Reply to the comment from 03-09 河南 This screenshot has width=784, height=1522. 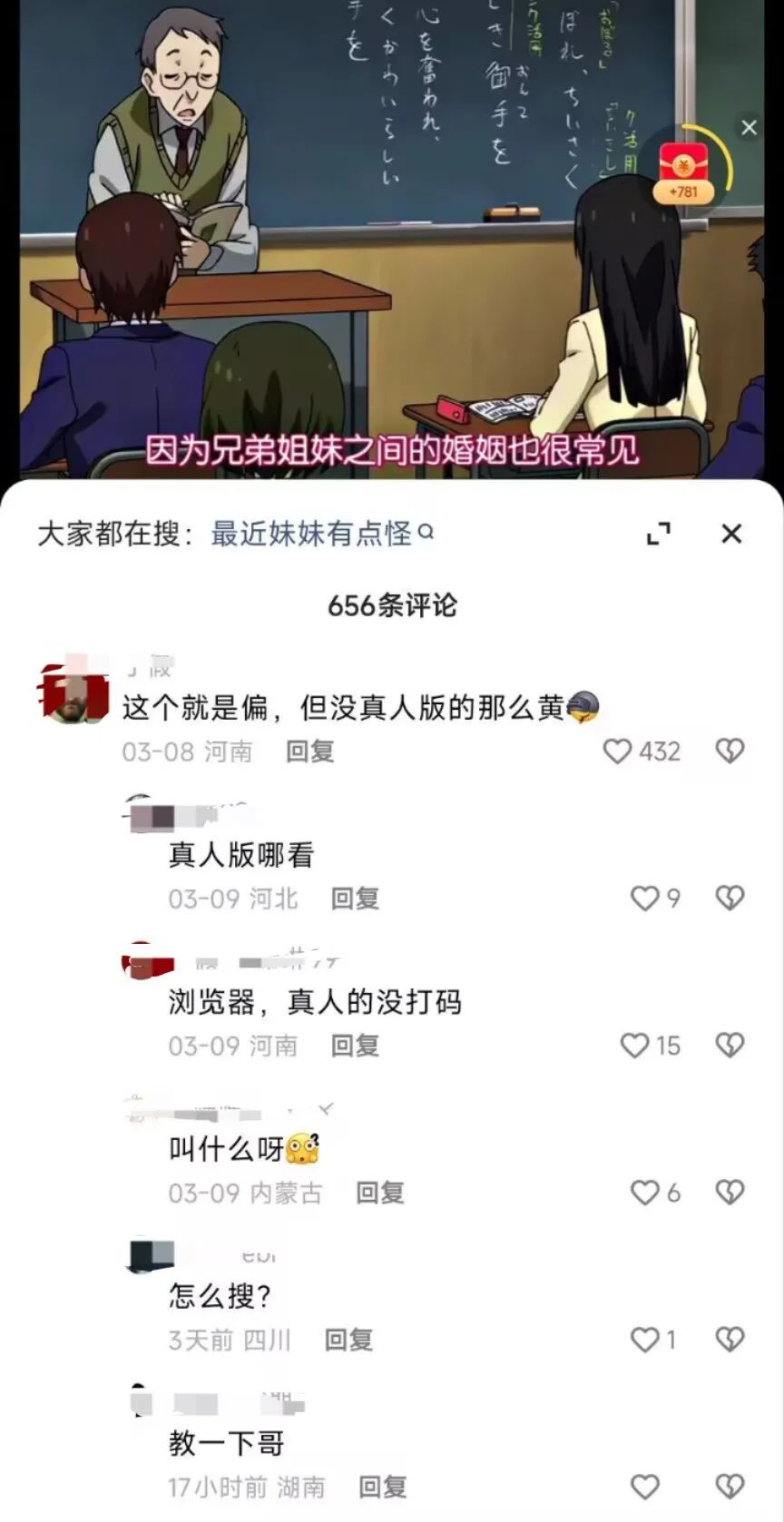(x=355, y=1046)
